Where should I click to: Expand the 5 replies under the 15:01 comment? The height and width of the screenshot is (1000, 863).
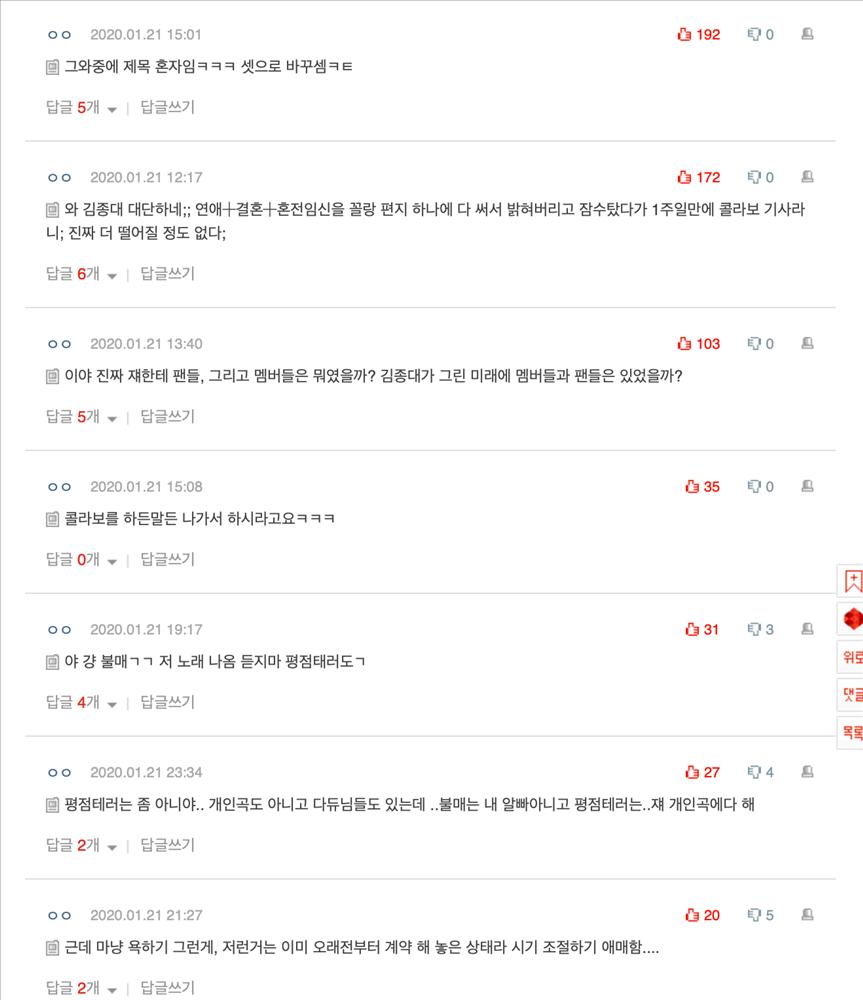click(82, 107)
